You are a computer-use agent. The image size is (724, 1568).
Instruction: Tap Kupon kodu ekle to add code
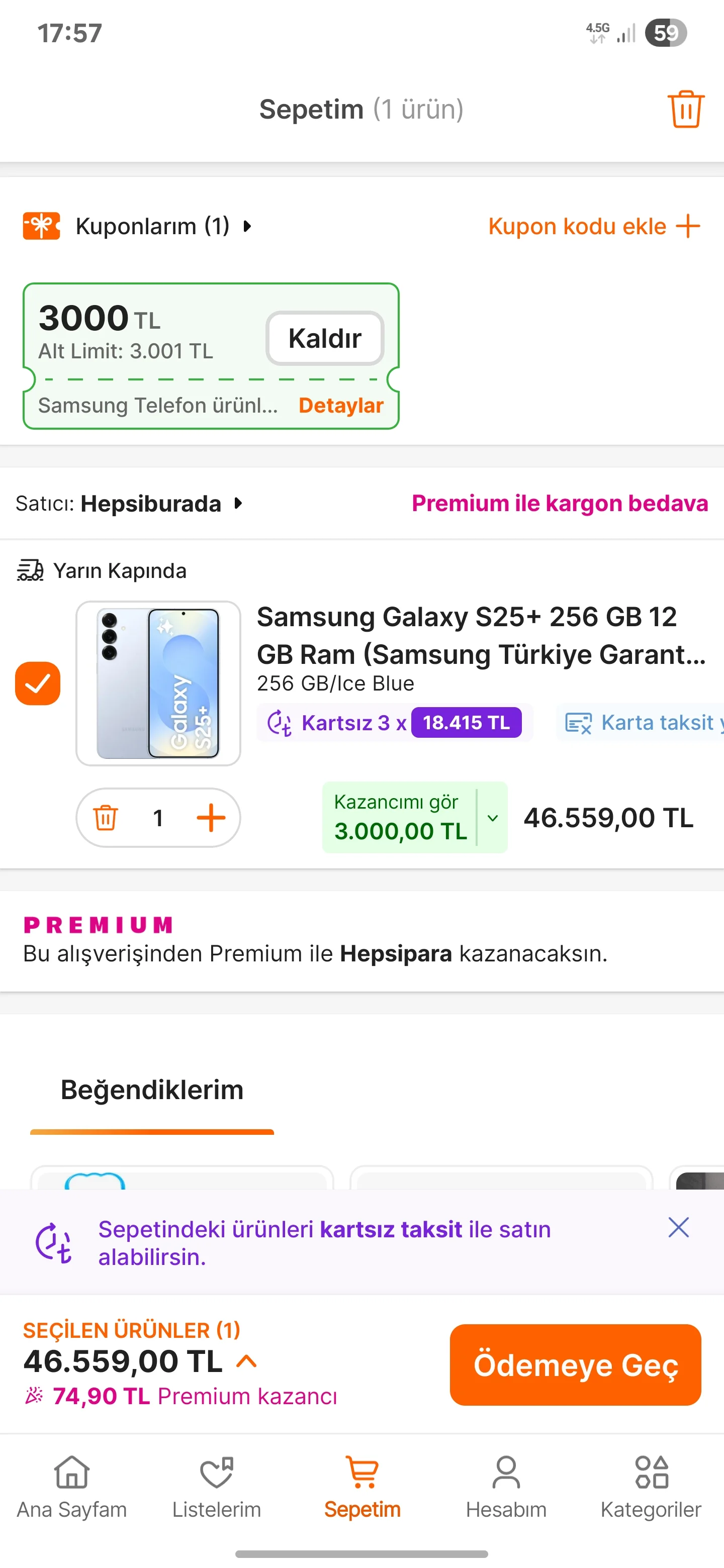tap(594, 227)
